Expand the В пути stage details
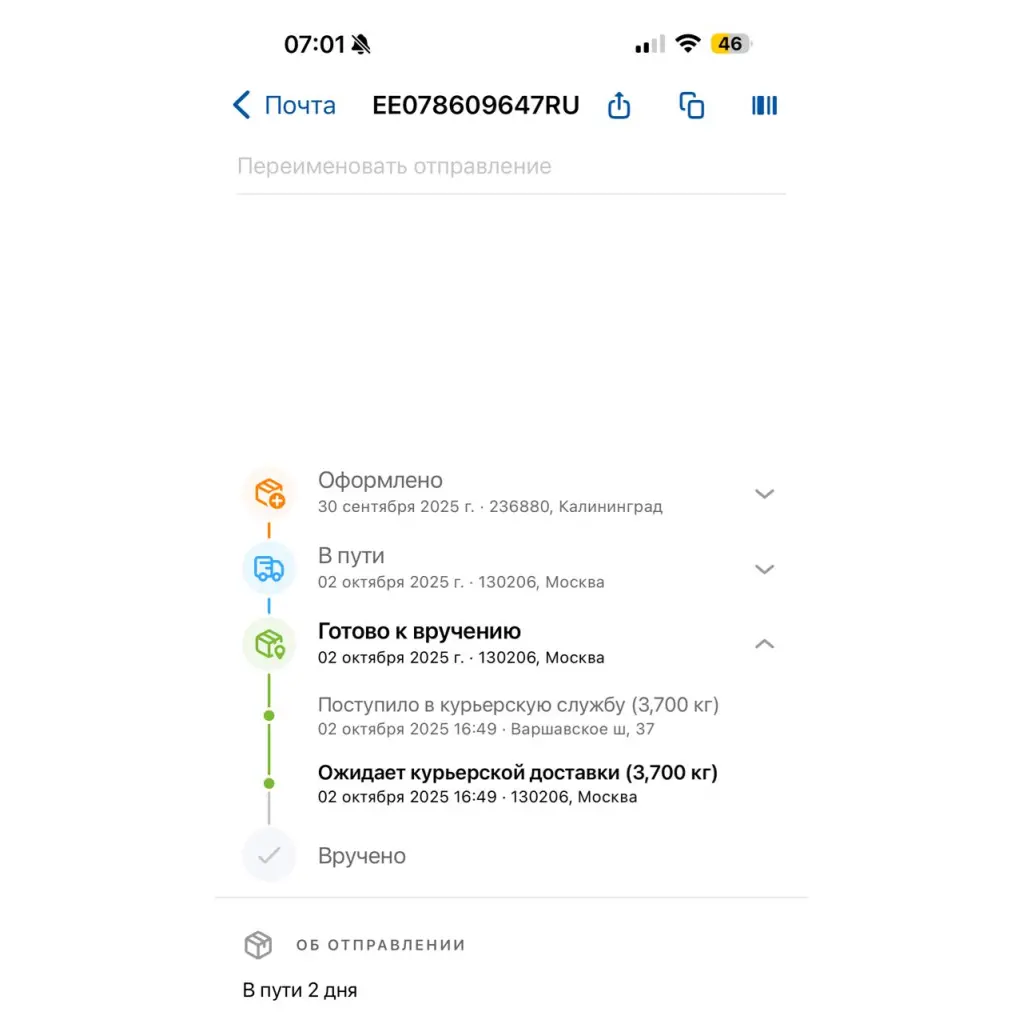This screenshot has height=1024, width=1024. 764,569
